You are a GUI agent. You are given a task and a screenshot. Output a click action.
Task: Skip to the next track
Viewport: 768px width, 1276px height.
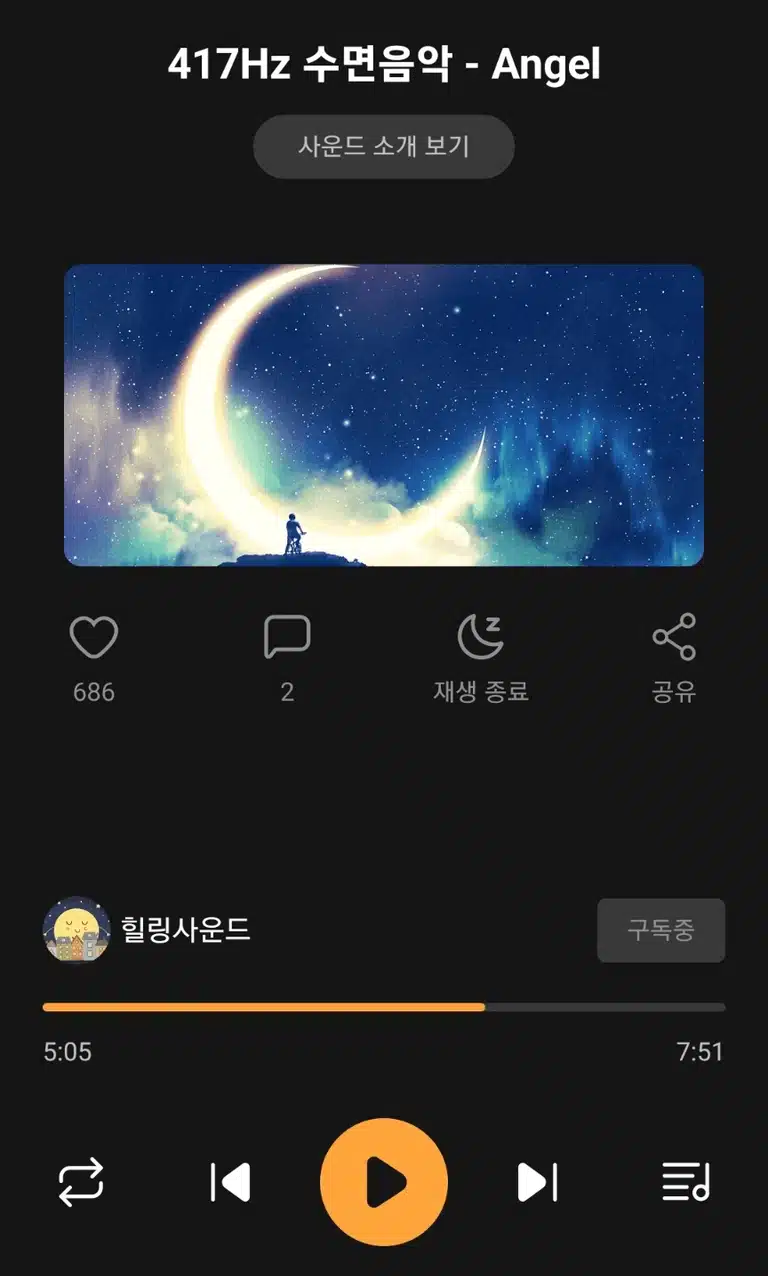pos(537,1183)
